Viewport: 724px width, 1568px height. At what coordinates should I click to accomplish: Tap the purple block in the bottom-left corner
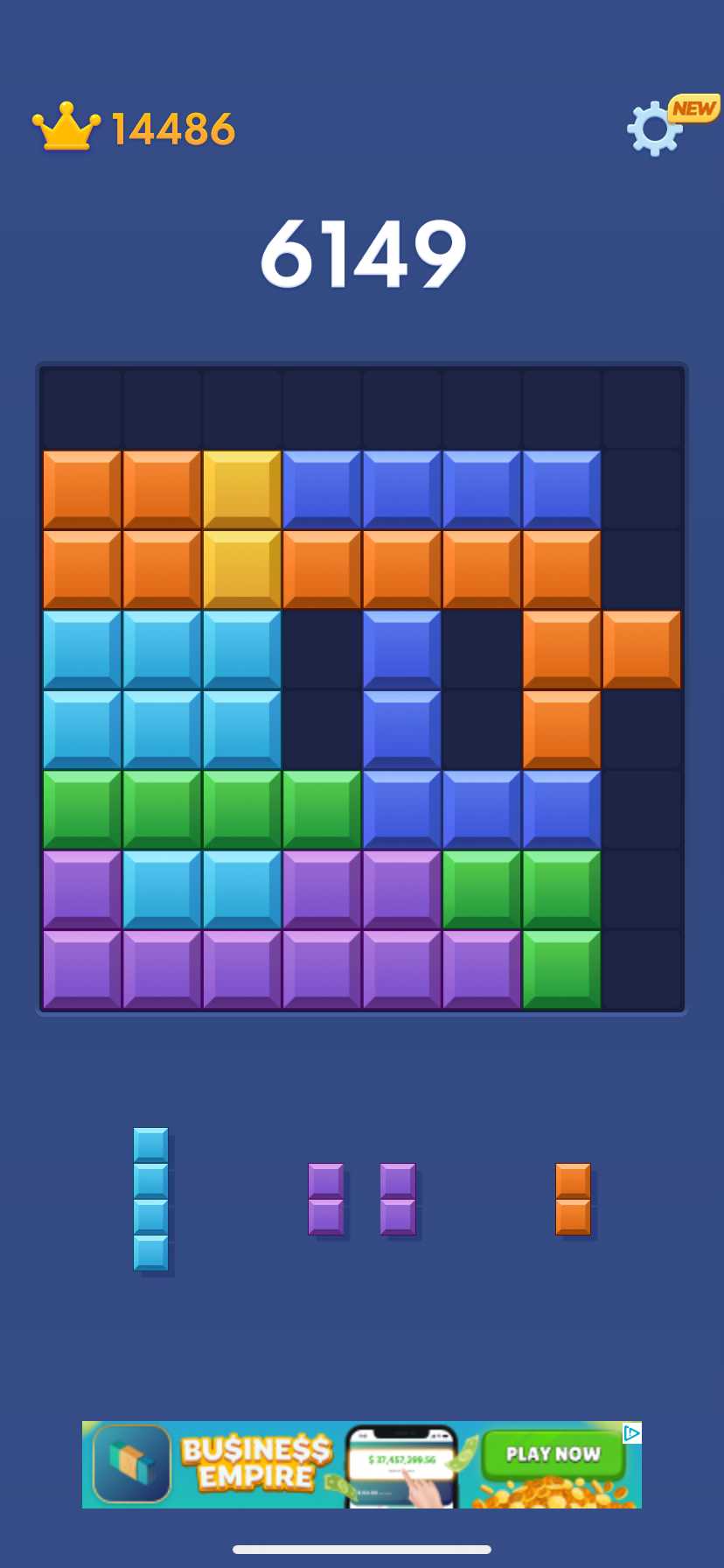click(80, 971)
